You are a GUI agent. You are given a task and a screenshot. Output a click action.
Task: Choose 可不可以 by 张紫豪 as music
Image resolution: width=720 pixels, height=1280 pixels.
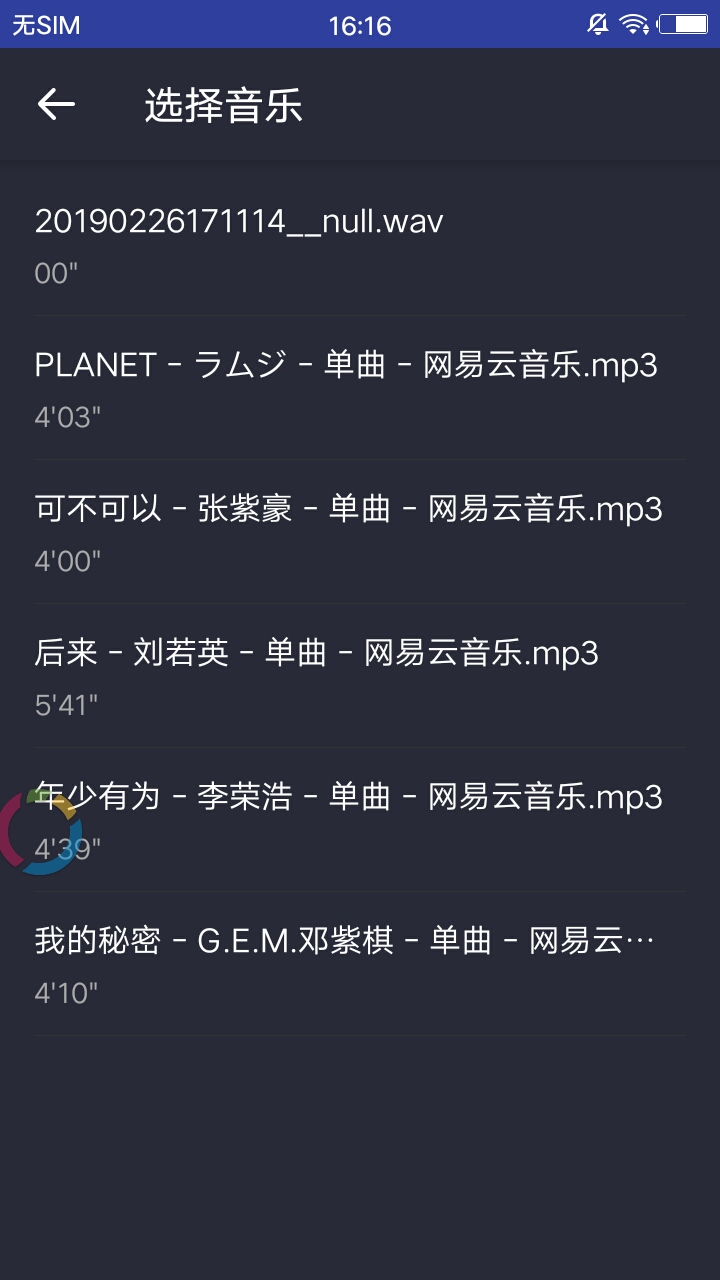[345, 510]
